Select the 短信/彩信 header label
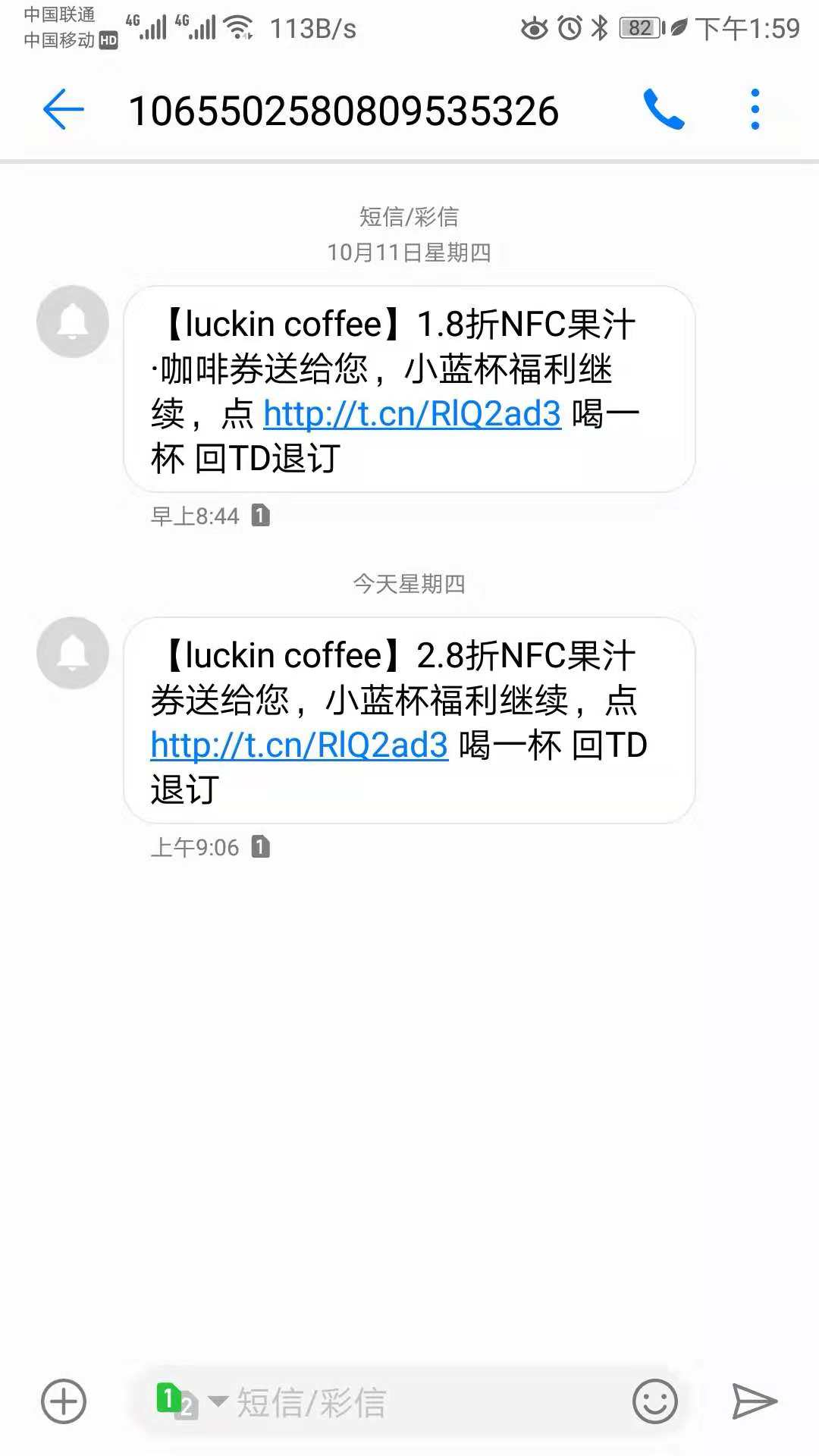Viewport: 819px width, 1456px height. 409,218
